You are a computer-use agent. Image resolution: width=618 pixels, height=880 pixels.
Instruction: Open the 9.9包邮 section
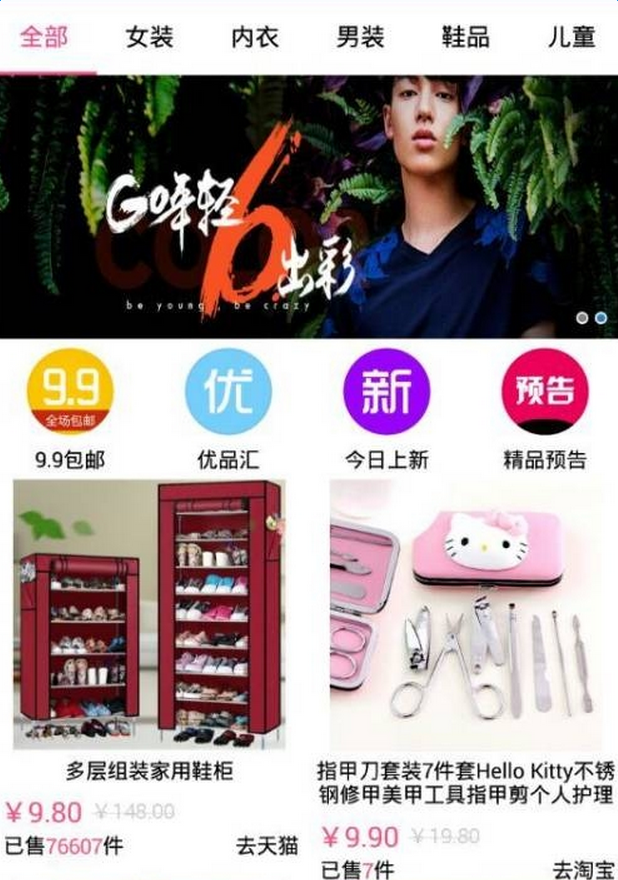[70, 410]
